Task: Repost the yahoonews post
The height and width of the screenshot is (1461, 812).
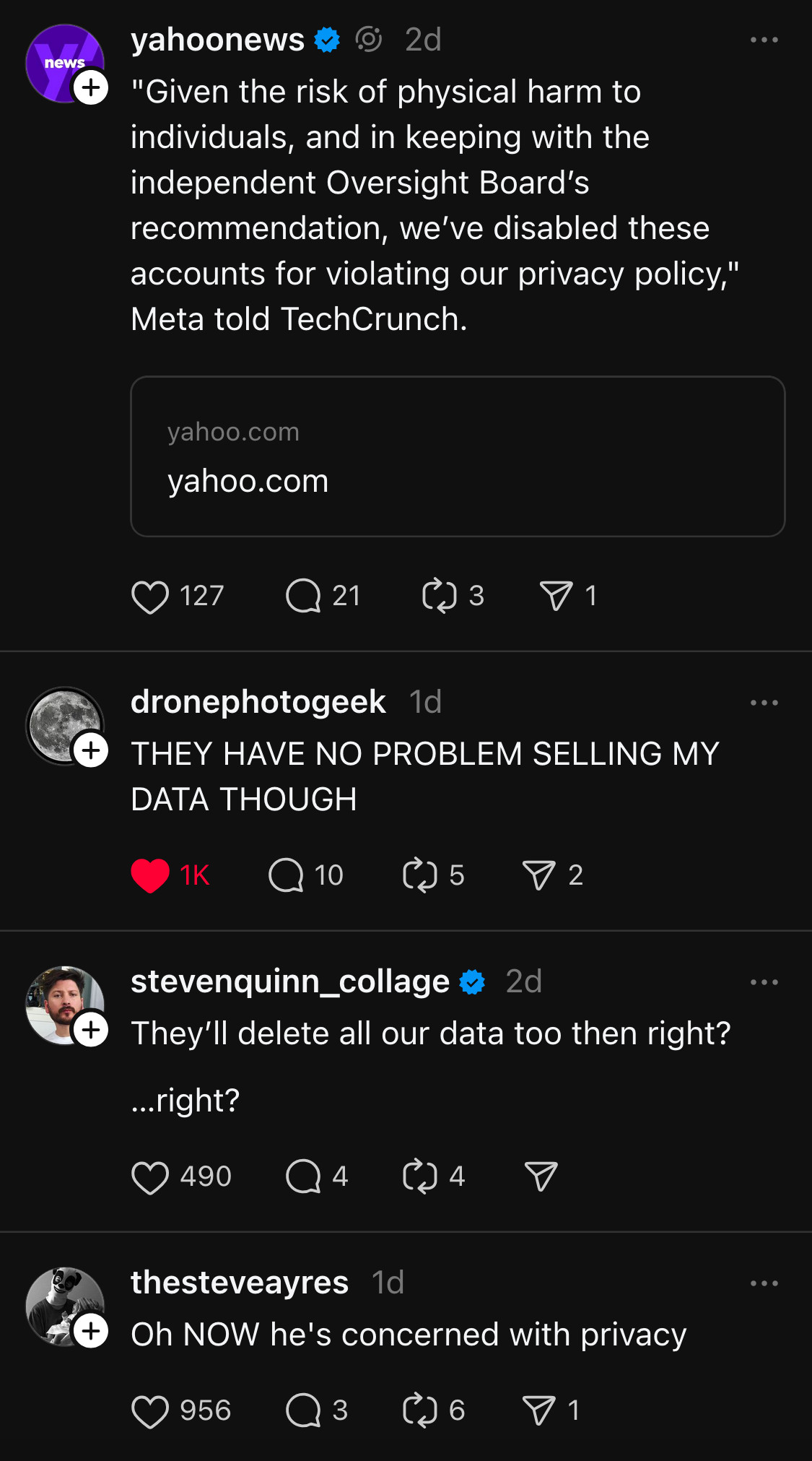Action: pyautogui.click(x=441, y=595)
